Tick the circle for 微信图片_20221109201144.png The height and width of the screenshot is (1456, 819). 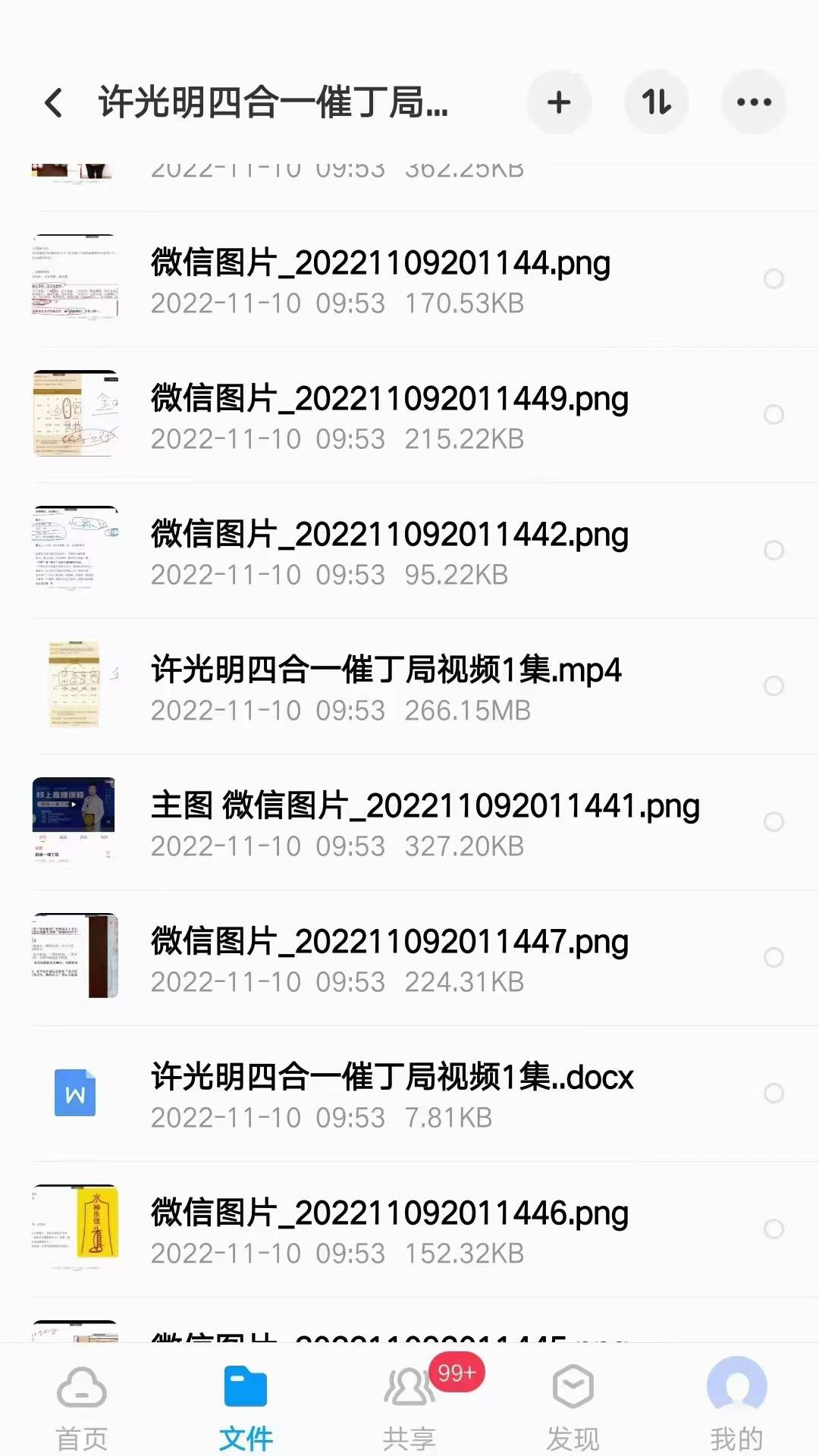click(x=773, y=279)
